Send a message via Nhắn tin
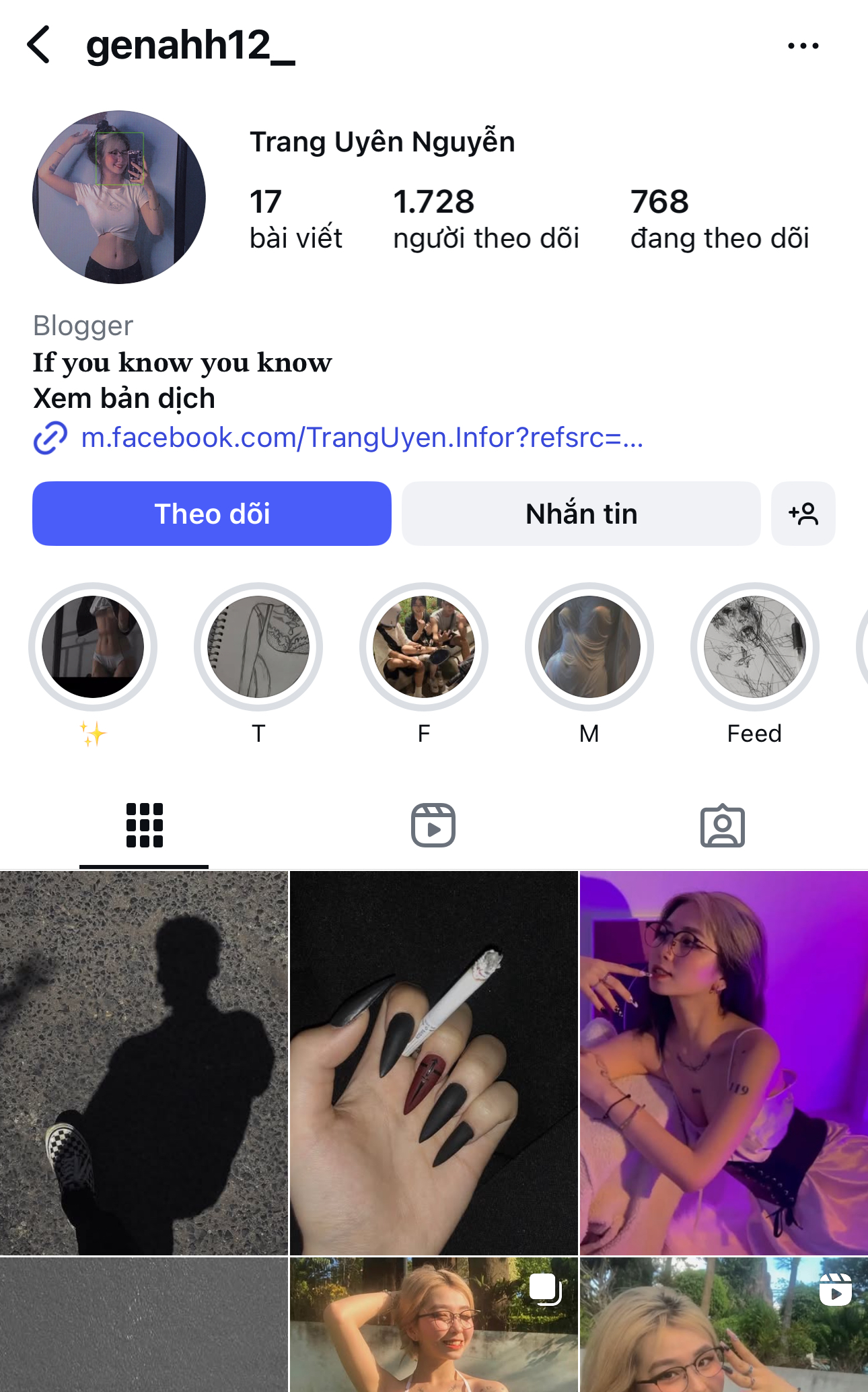The width and height of the screenshot is (868, 1392). [x=581, y=514]
